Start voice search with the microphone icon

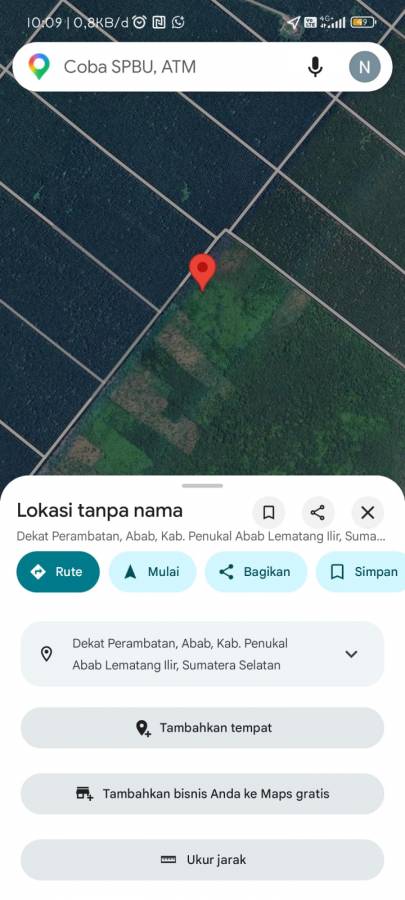click(x=314, y=67)
